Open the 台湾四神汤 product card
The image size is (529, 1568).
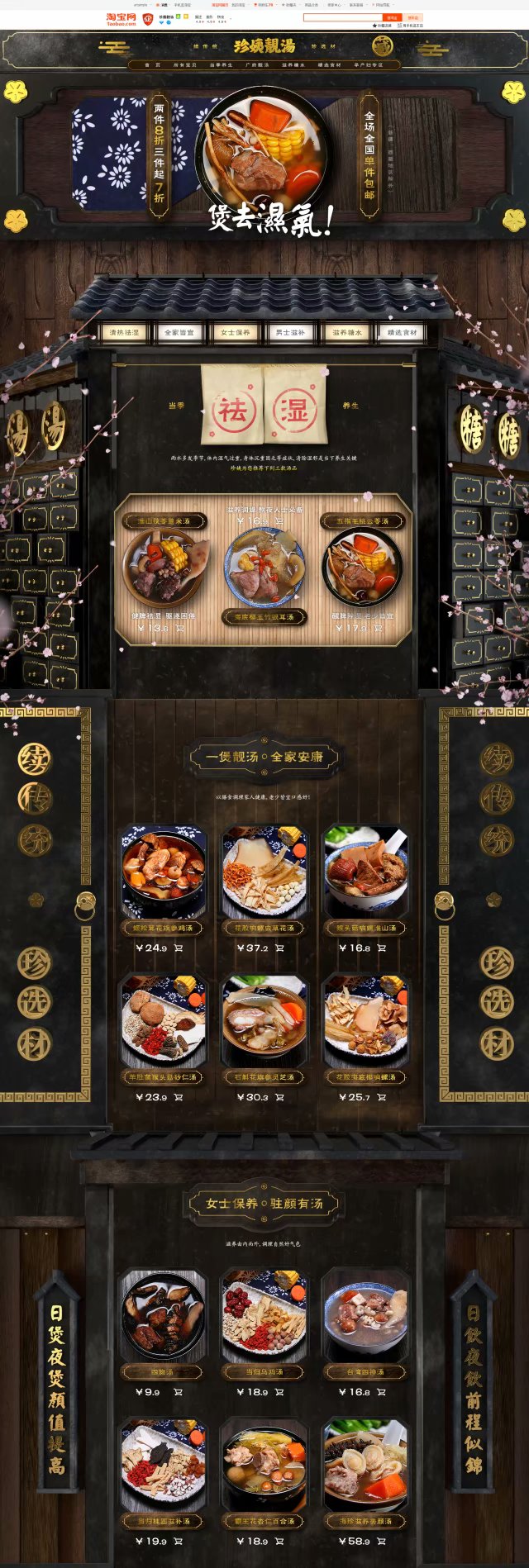(x=365, y=1315)
